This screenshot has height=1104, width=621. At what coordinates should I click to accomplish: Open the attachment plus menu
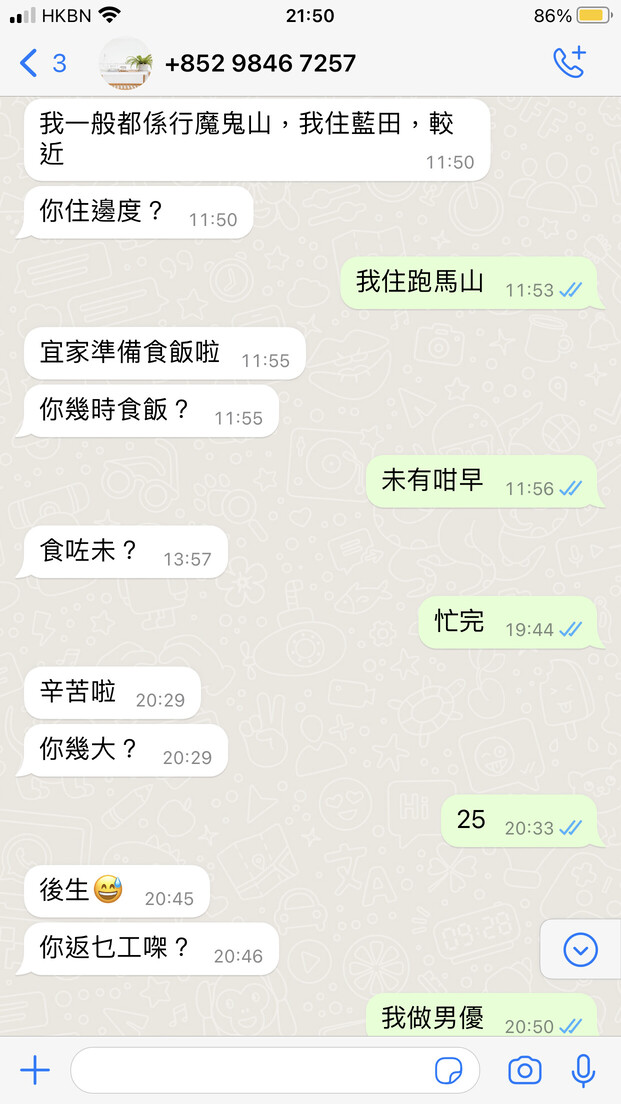pyautogui.click(x=34, y=1071)
